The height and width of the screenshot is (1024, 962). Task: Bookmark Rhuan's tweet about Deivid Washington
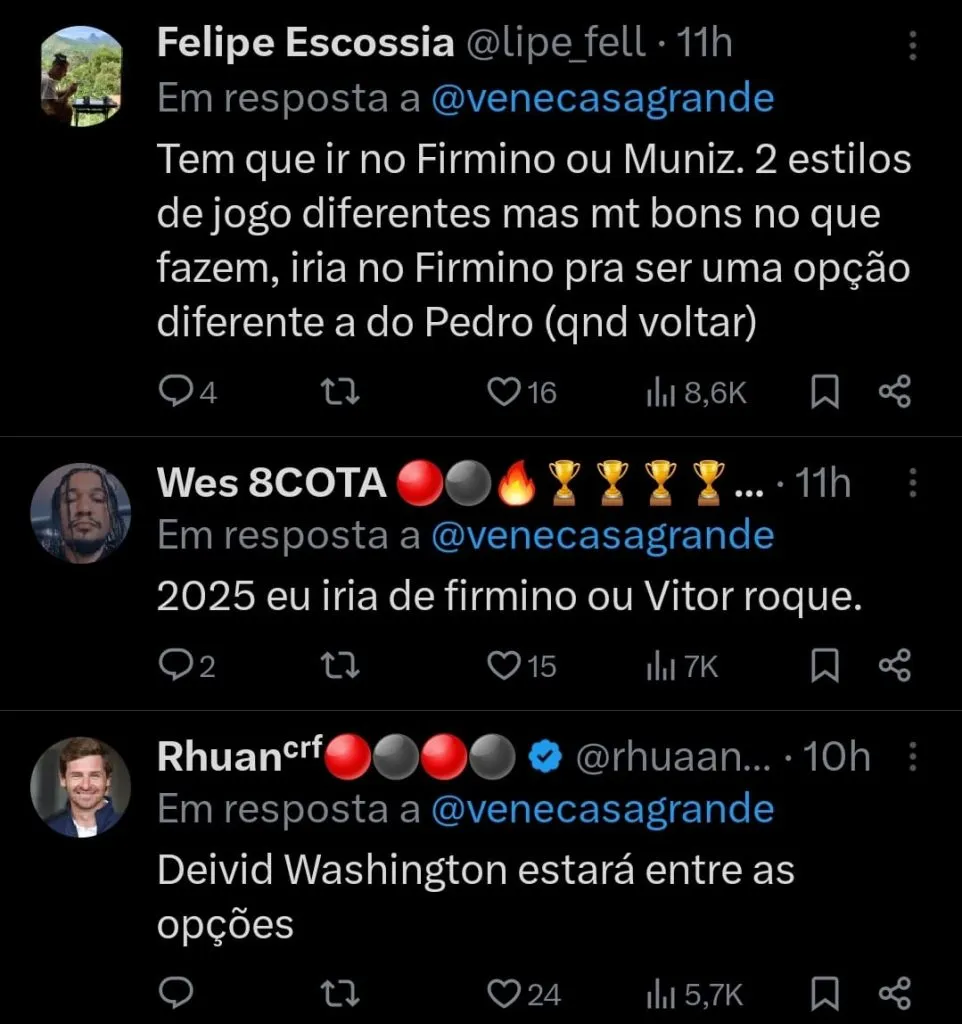click(x=825, y=995)
